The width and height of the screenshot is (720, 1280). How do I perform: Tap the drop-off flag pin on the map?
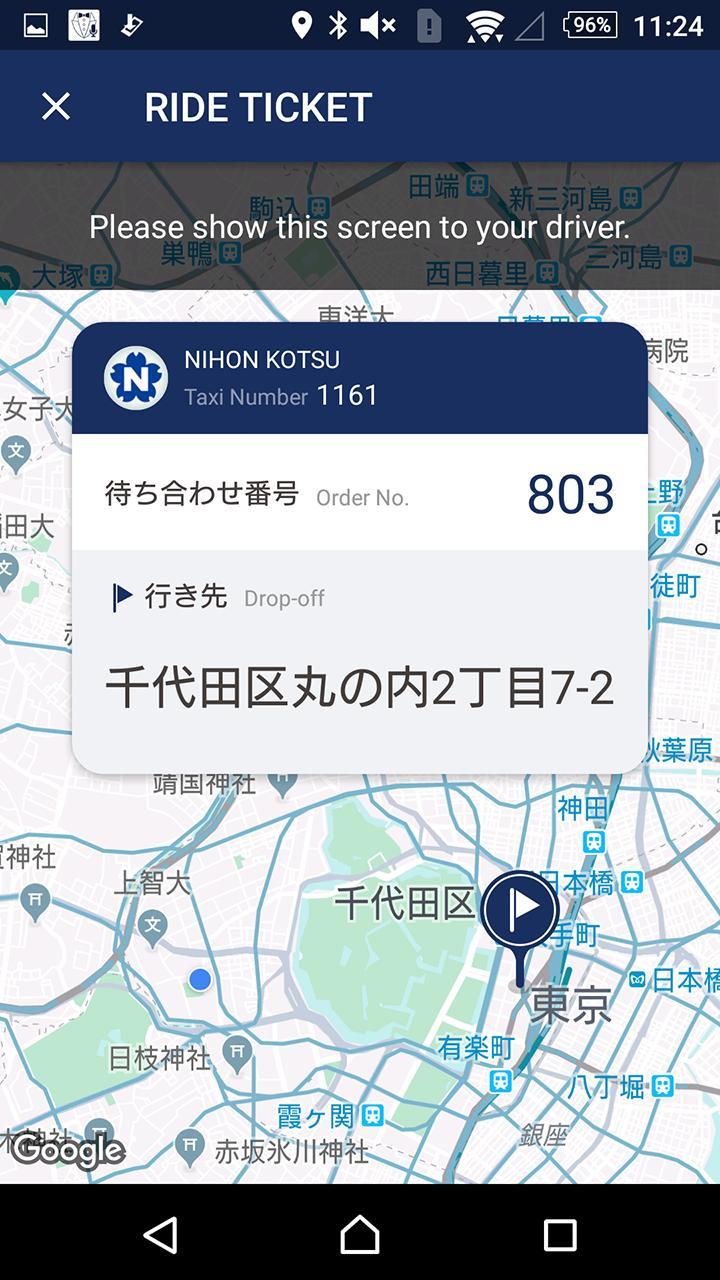coord(519,910)
